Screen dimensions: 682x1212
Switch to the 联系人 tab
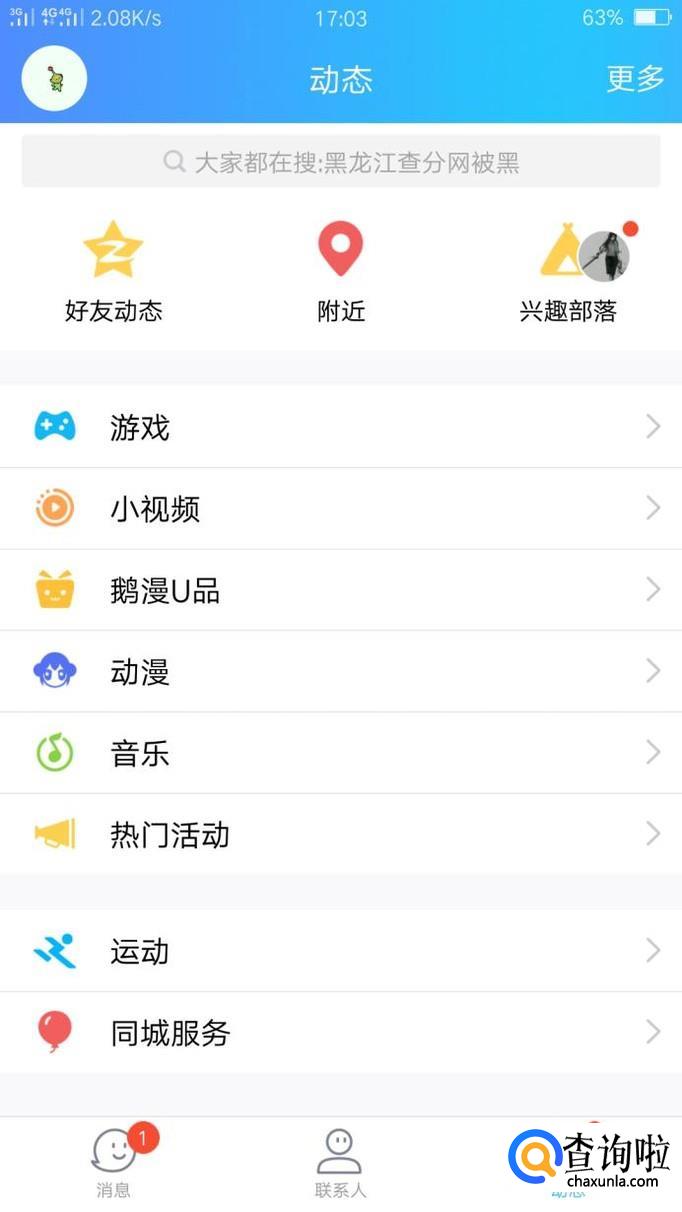340,1163
